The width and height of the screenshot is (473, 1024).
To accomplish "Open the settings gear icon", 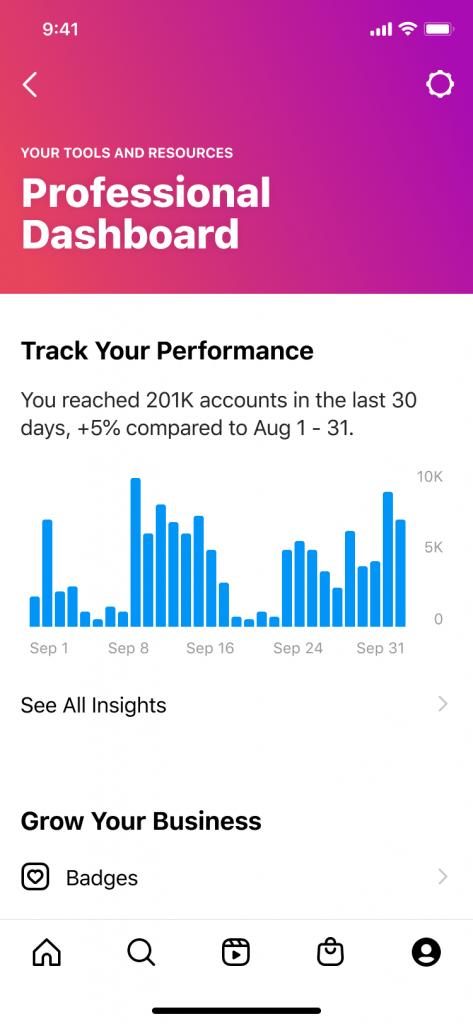I will [440, 85].
